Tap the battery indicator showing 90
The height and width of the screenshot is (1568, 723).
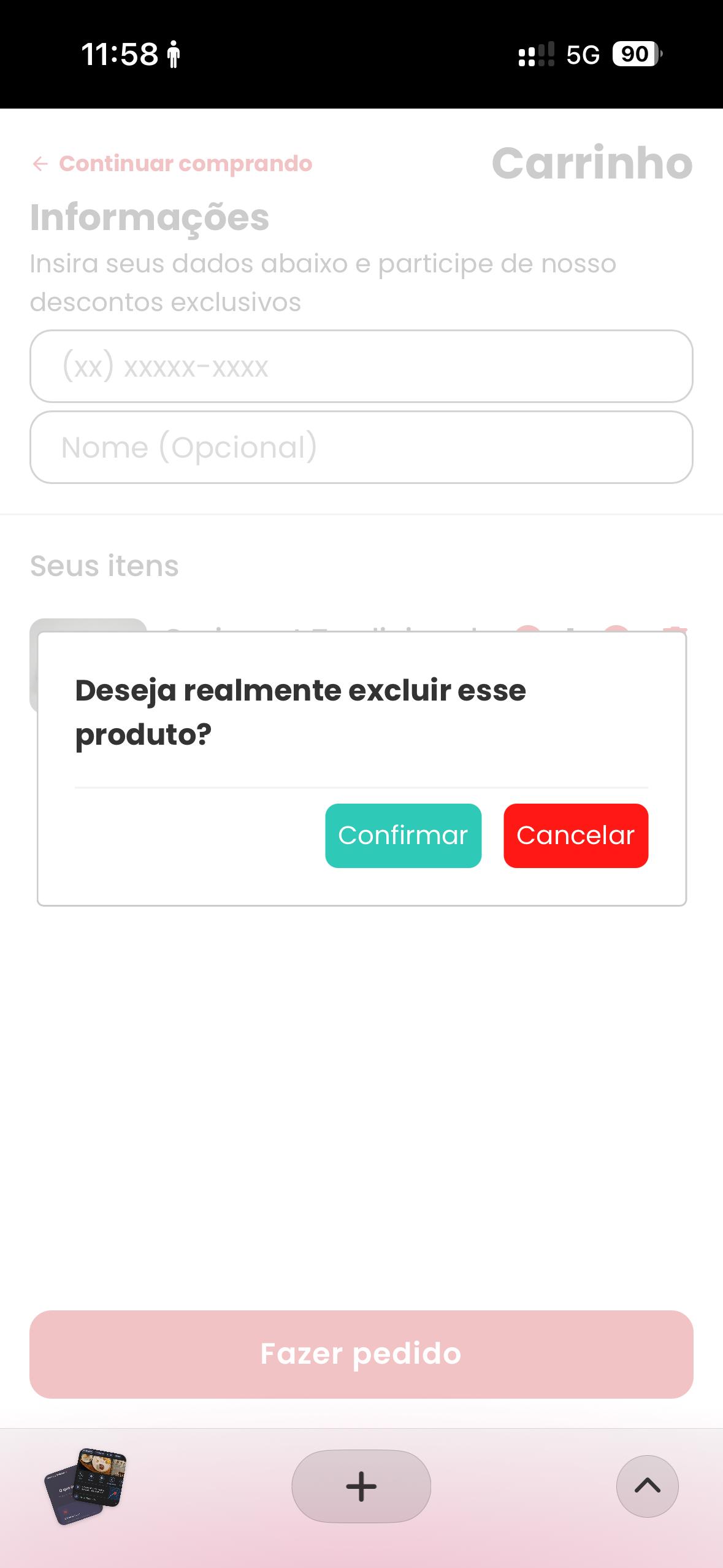click(x=635, y=55)
